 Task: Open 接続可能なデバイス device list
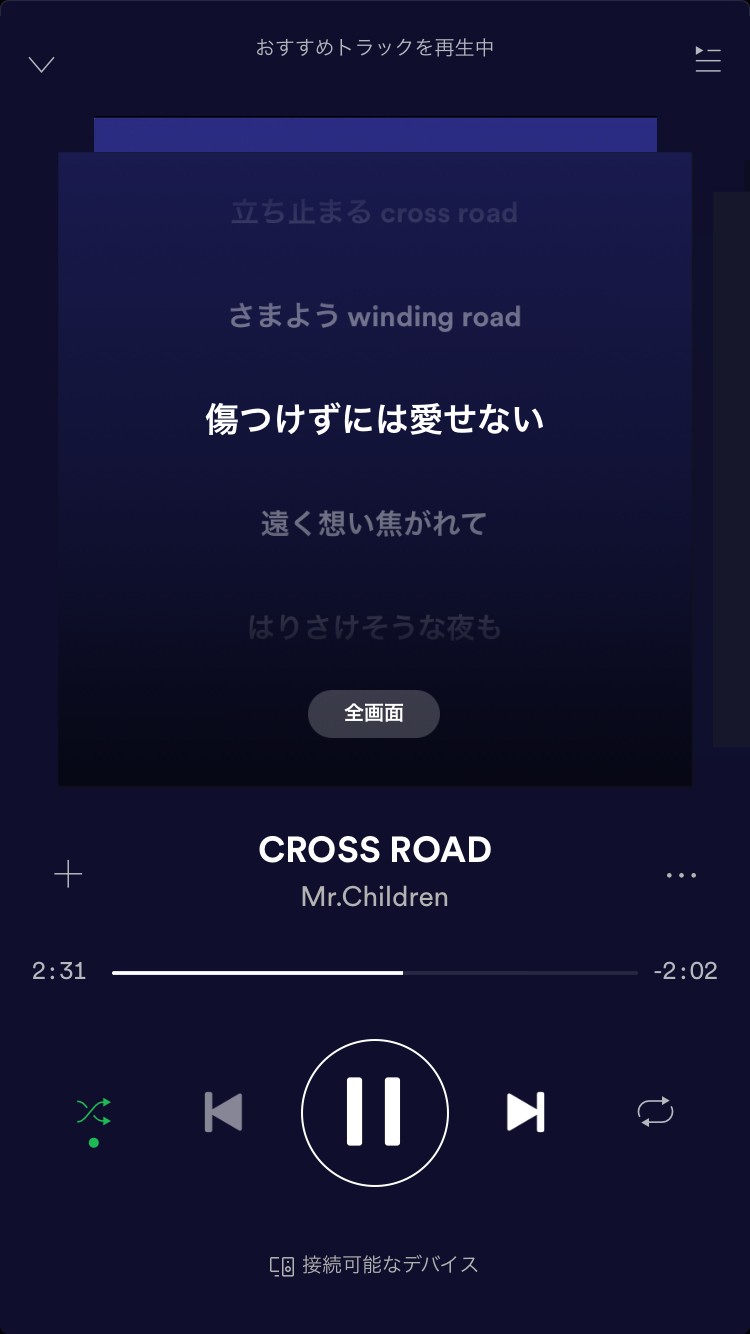pos(375,1265)
